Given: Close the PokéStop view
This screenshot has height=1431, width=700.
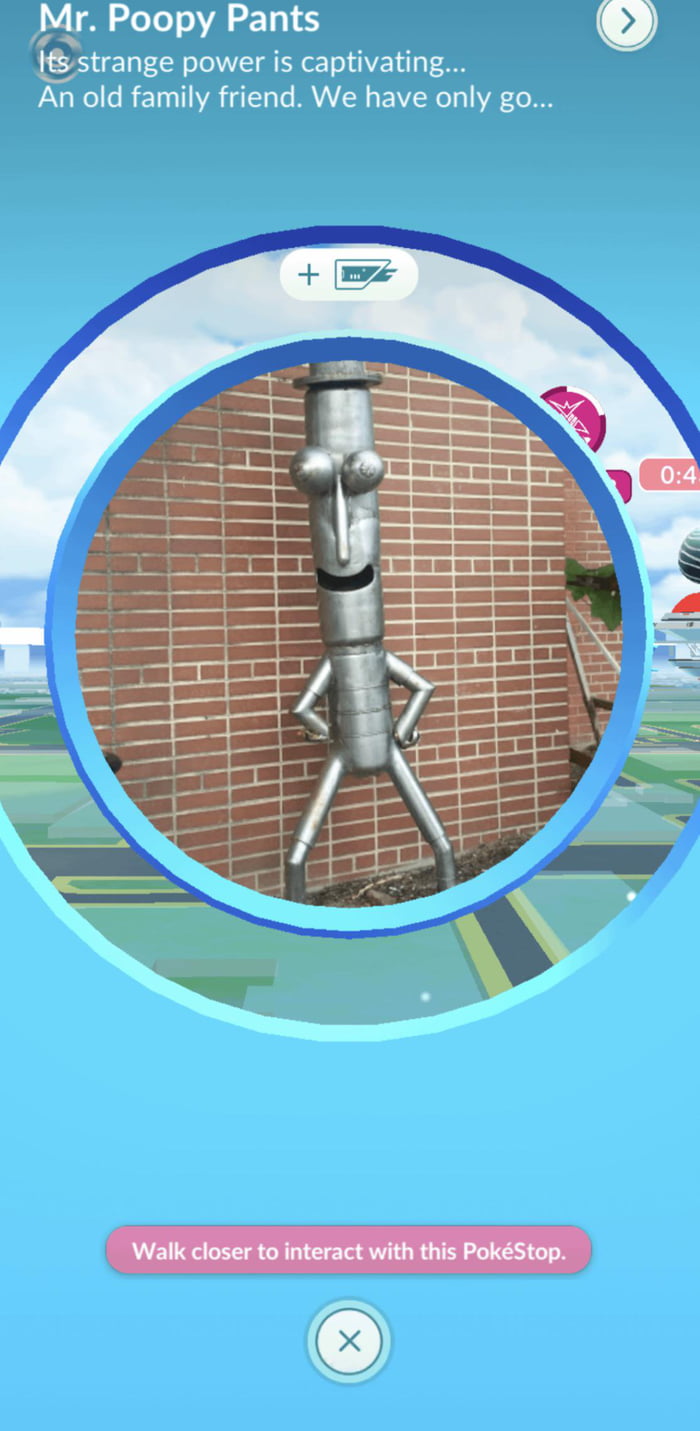Looking at the screenshot, I should [349, 1341].
